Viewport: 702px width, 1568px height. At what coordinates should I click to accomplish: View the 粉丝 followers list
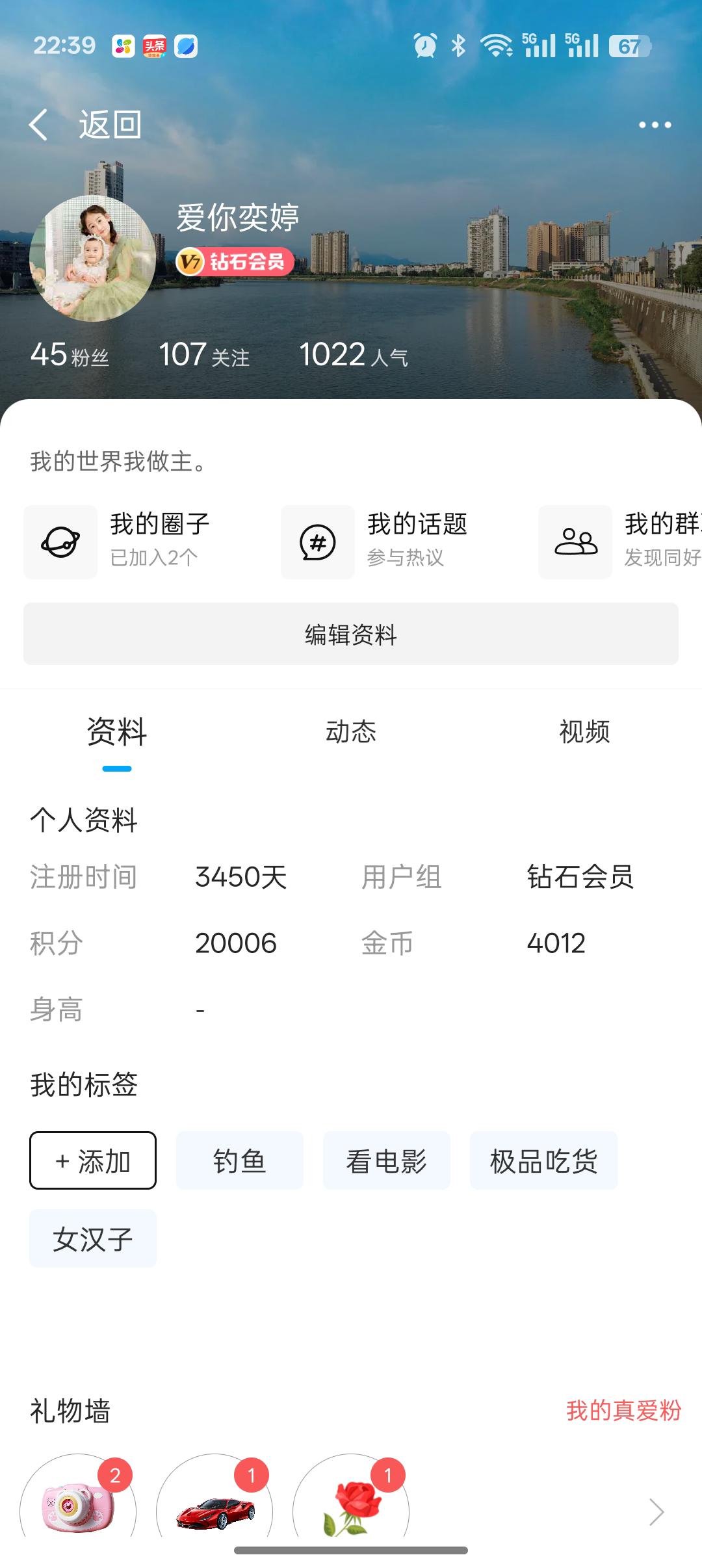(x=70, y=355)
